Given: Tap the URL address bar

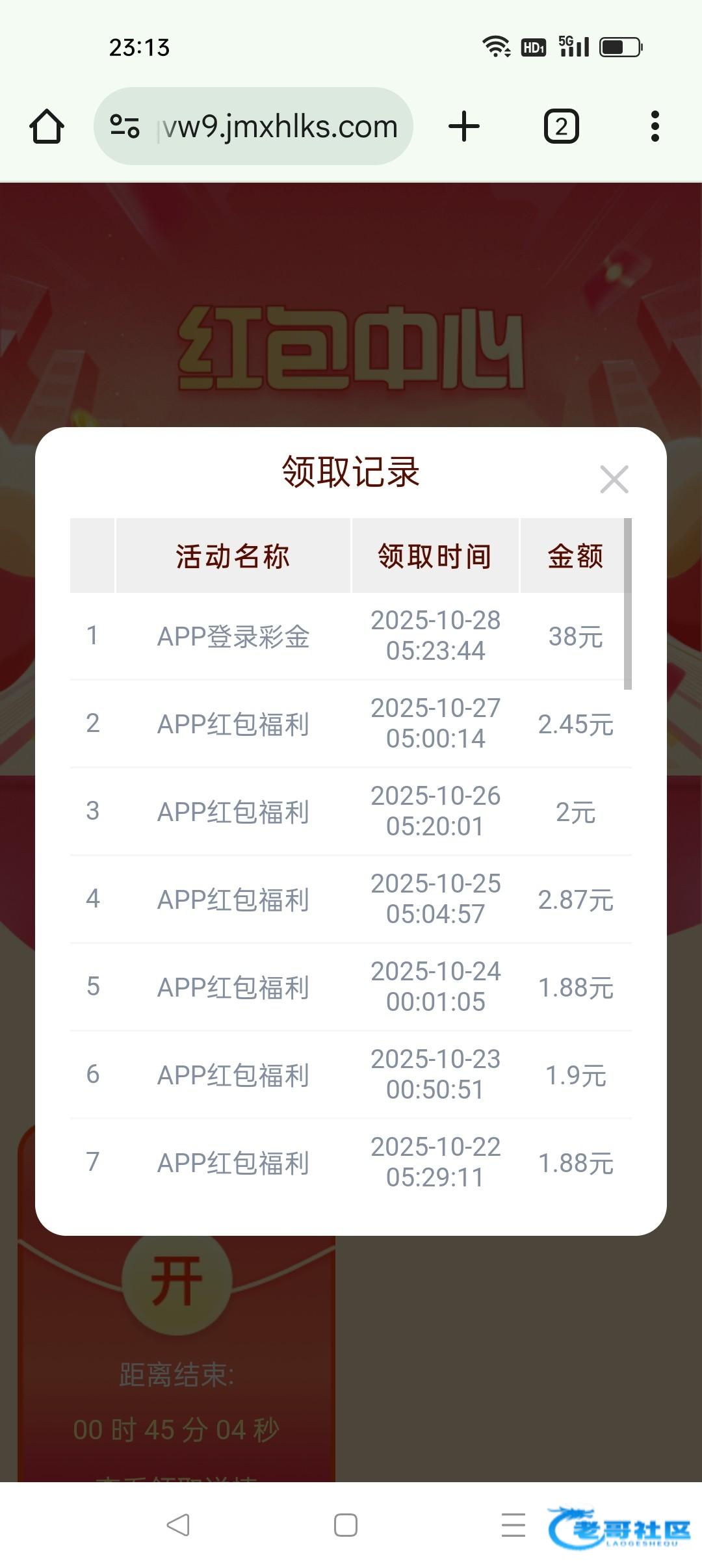Looking at the screenshot, I should pos(279,126).
